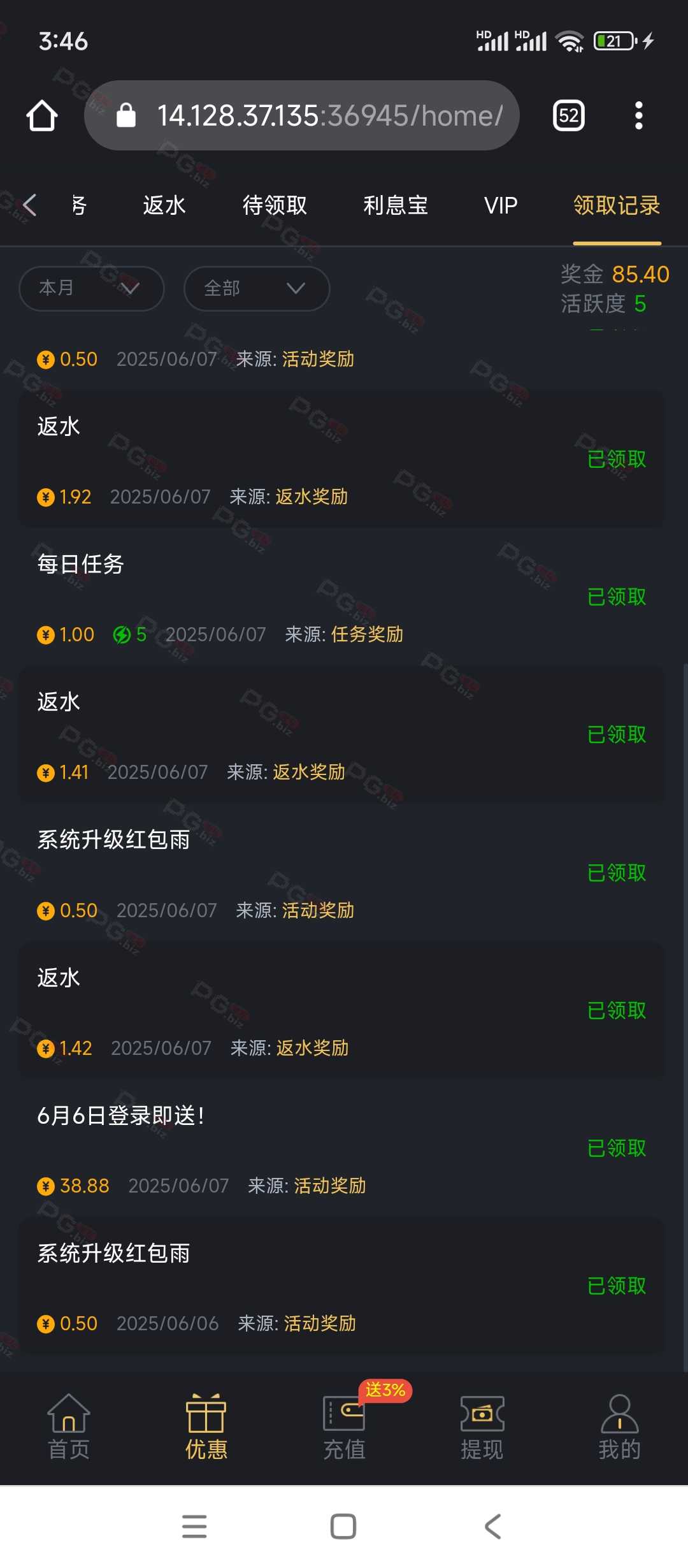688x1568 pixels.
Task: Switch to the 待领取 tab
Action: 275,205
